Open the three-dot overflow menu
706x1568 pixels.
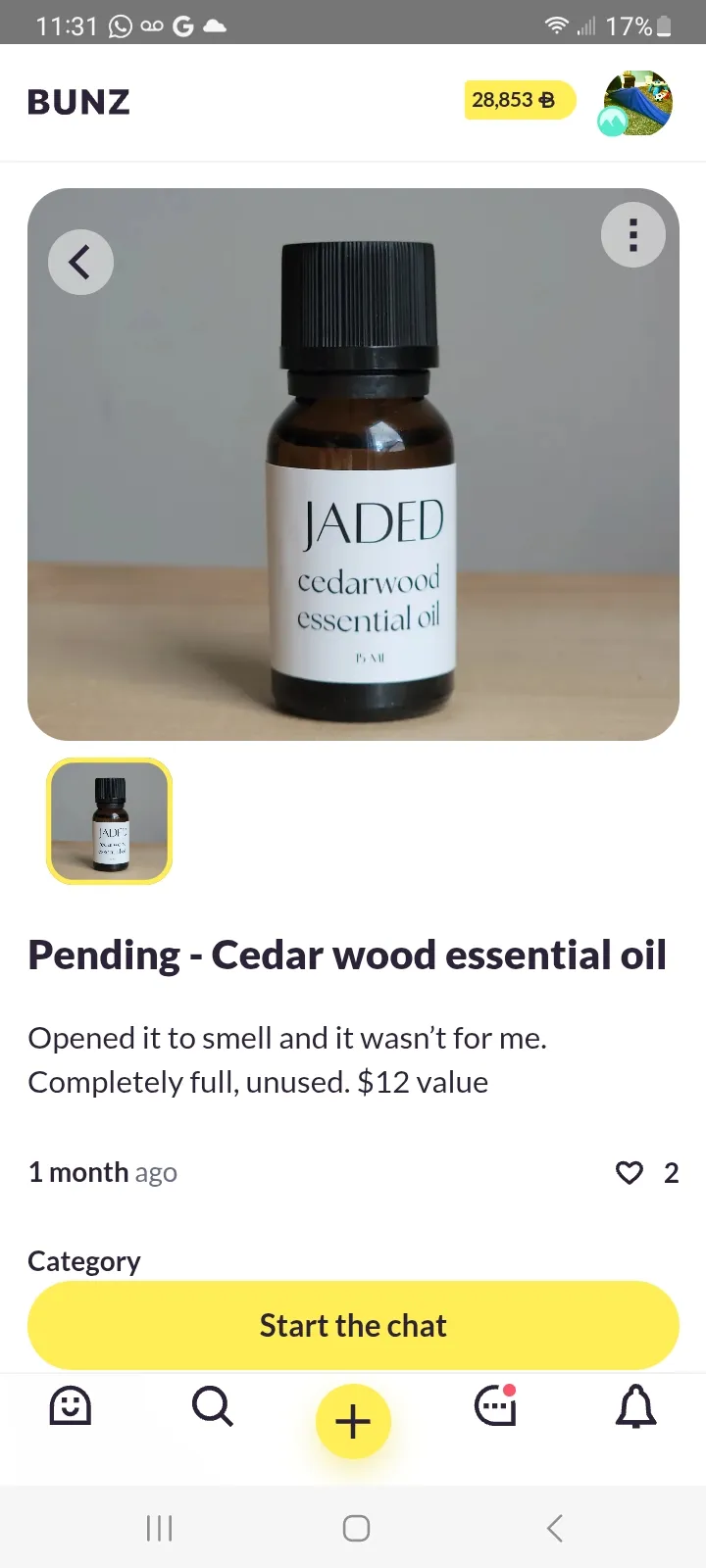pyautogui.click(x=633, y=235)
